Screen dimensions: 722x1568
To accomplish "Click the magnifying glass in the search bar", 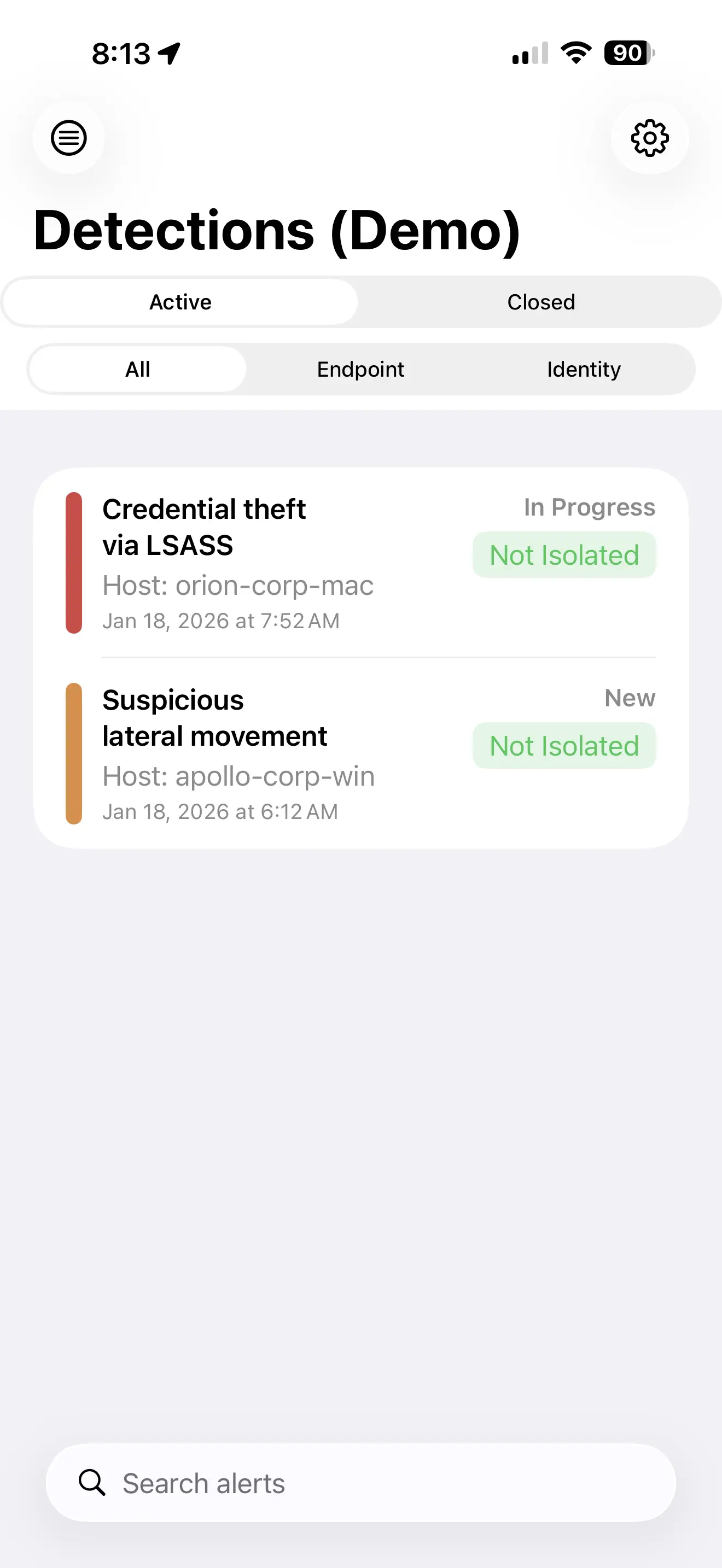I will coord(91,1483).
